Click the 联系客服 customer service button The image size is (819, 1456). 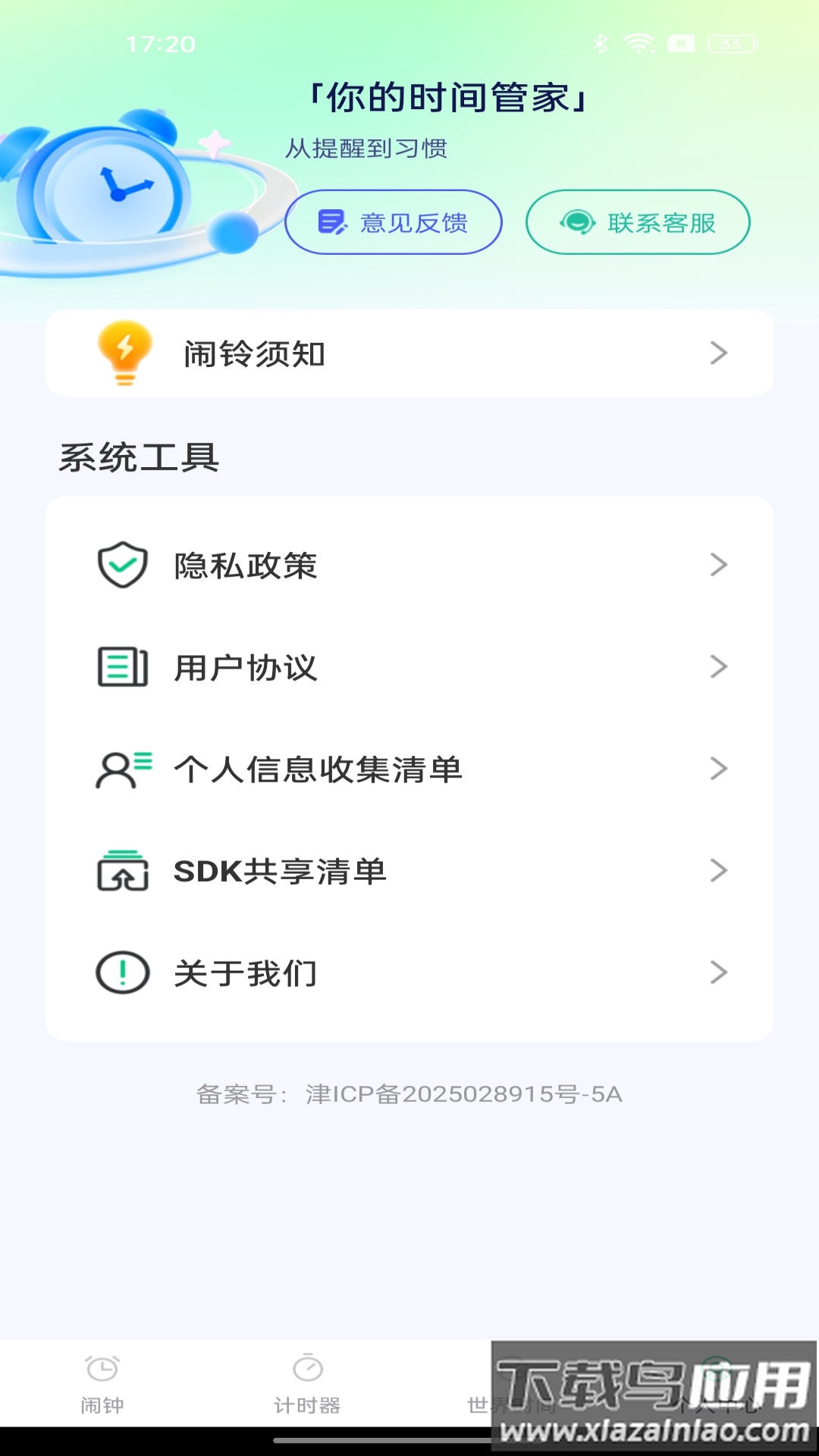(x=638, y=221)
